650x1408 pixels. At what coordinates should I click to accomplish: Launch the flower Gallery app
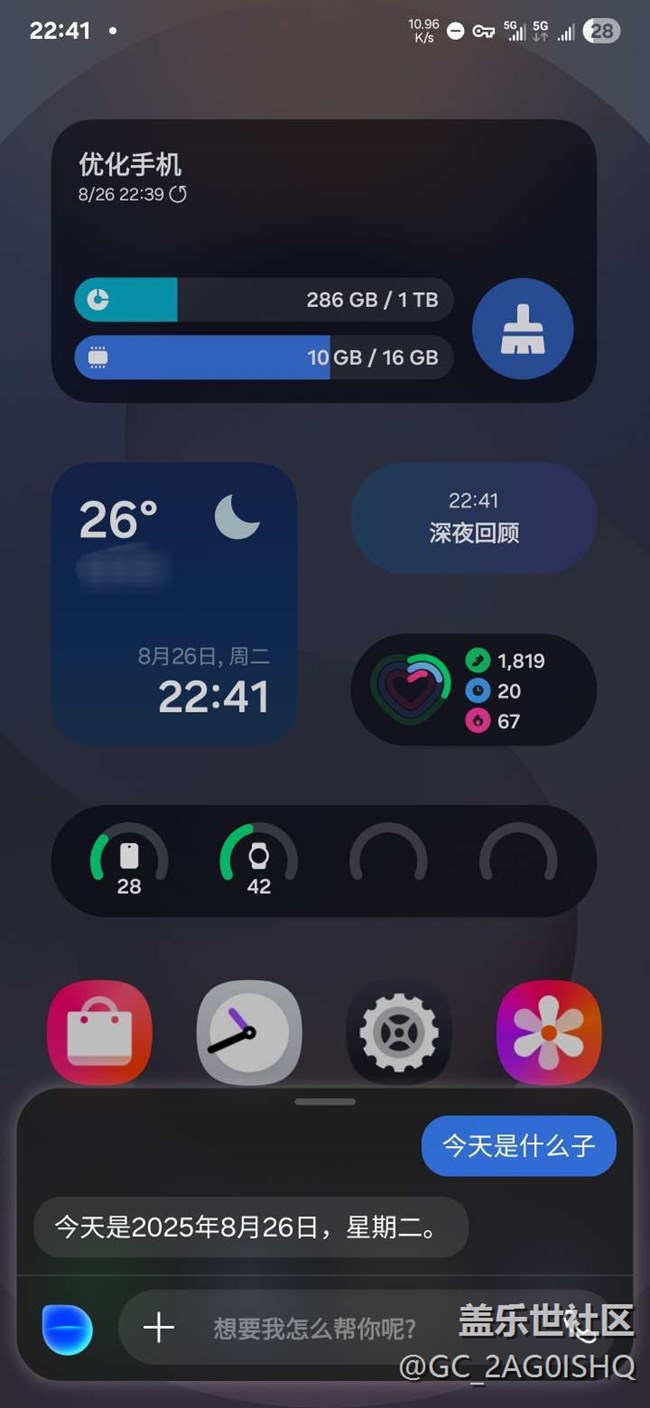pyautogui.click(x=549, y=1032)
